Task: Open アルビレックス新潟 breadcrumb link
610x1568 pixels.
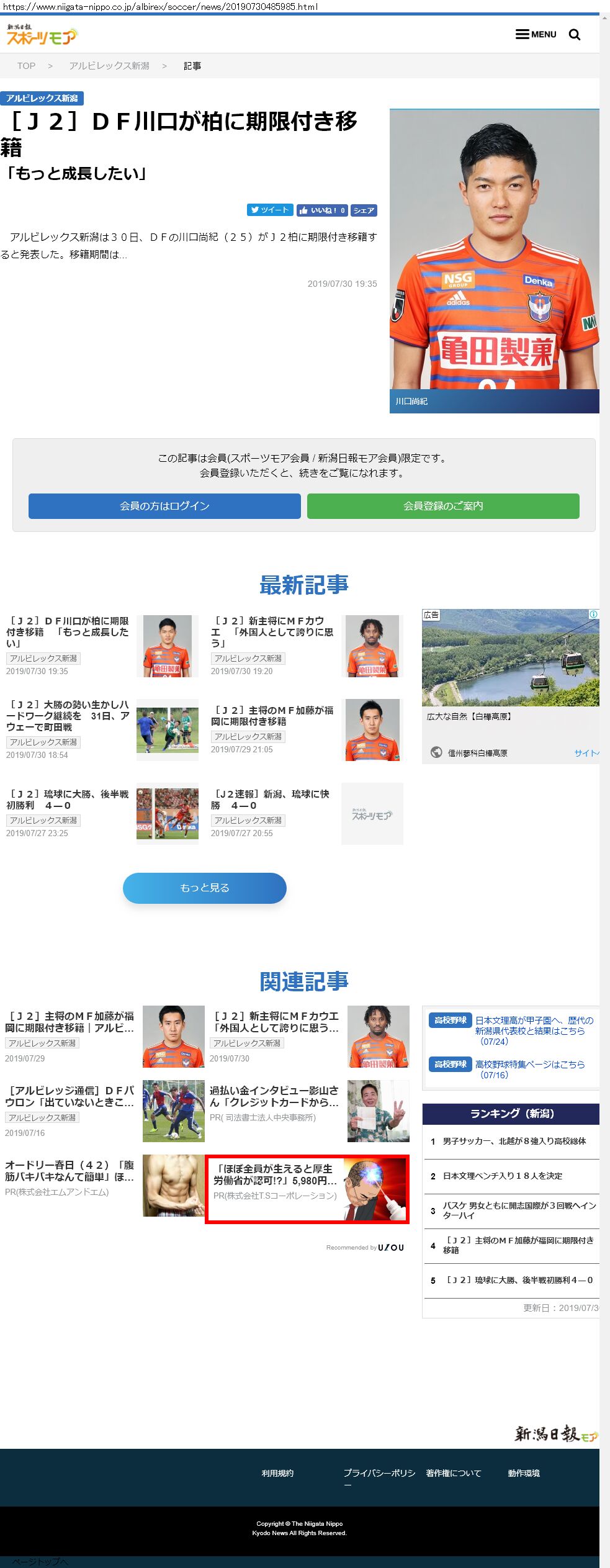Action: 109,66
